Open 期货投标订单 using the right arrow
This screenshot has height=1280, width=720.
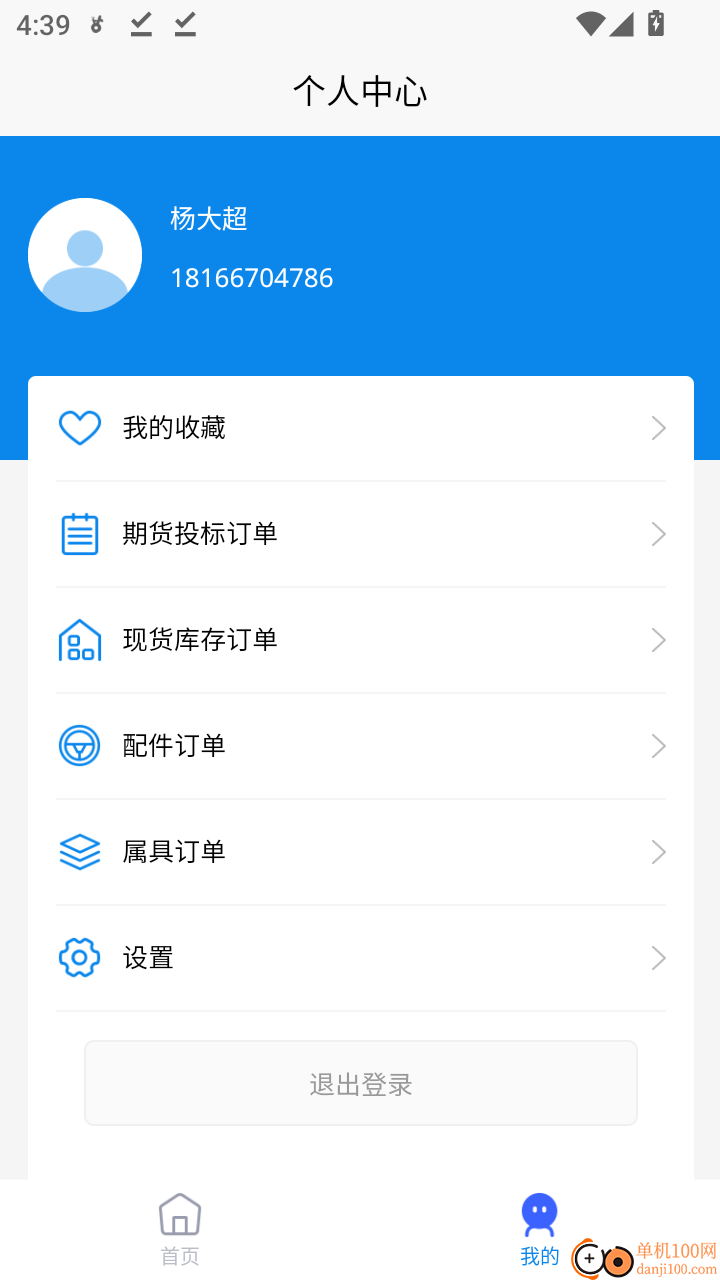coord(658,533)
